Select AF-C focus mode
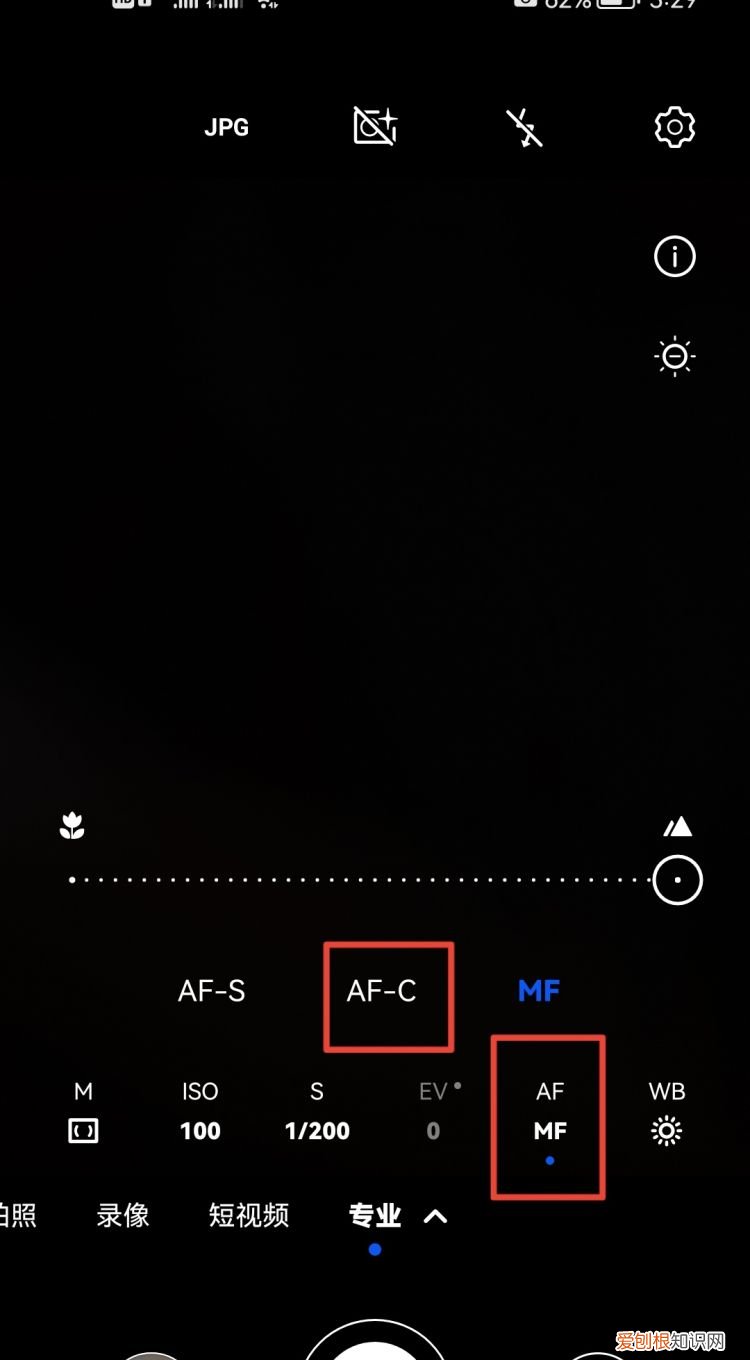This screenshot has height=1360, width=750. point(382,991)
